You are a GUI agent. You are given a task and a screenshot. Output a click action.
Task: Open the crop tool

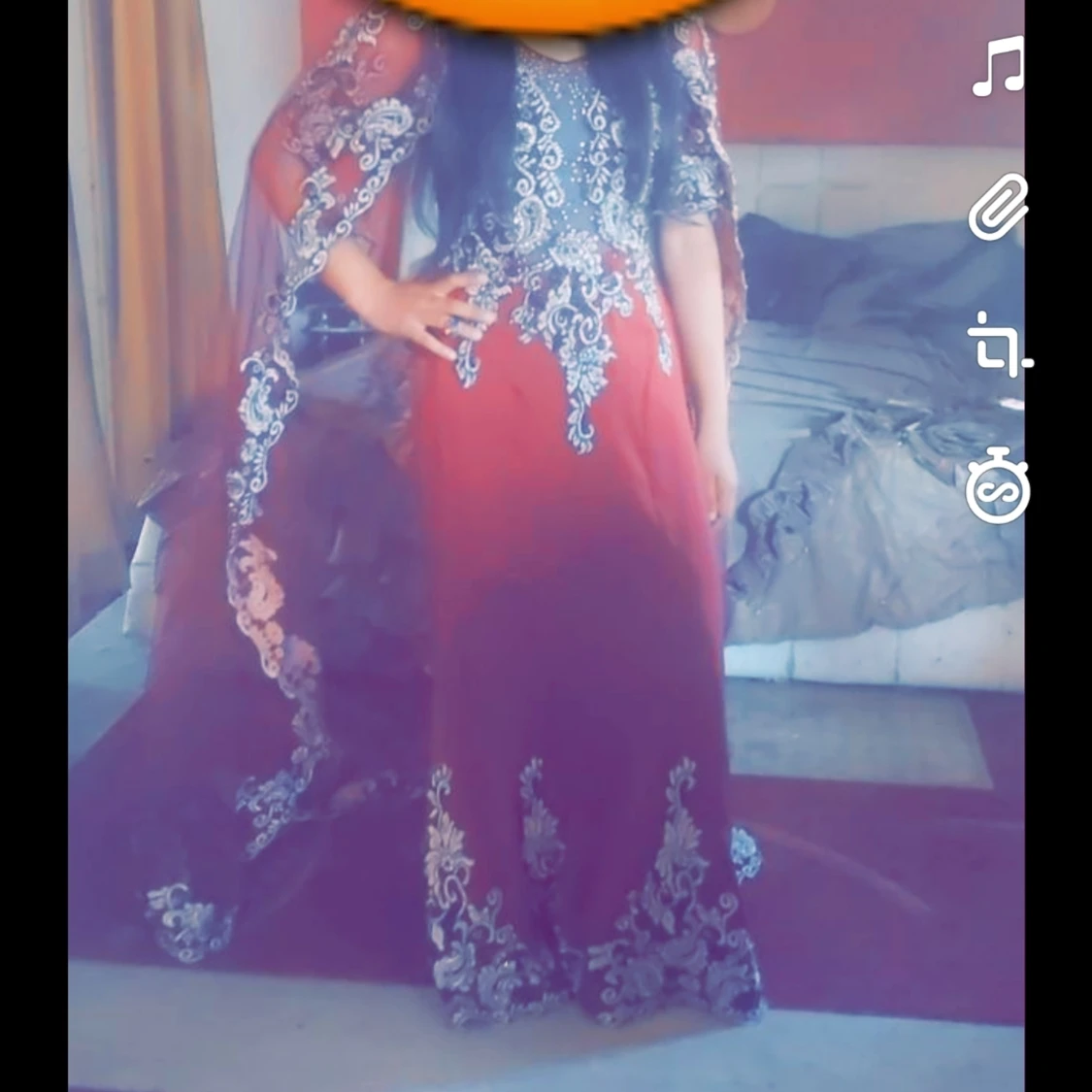(x=999, y=346)
